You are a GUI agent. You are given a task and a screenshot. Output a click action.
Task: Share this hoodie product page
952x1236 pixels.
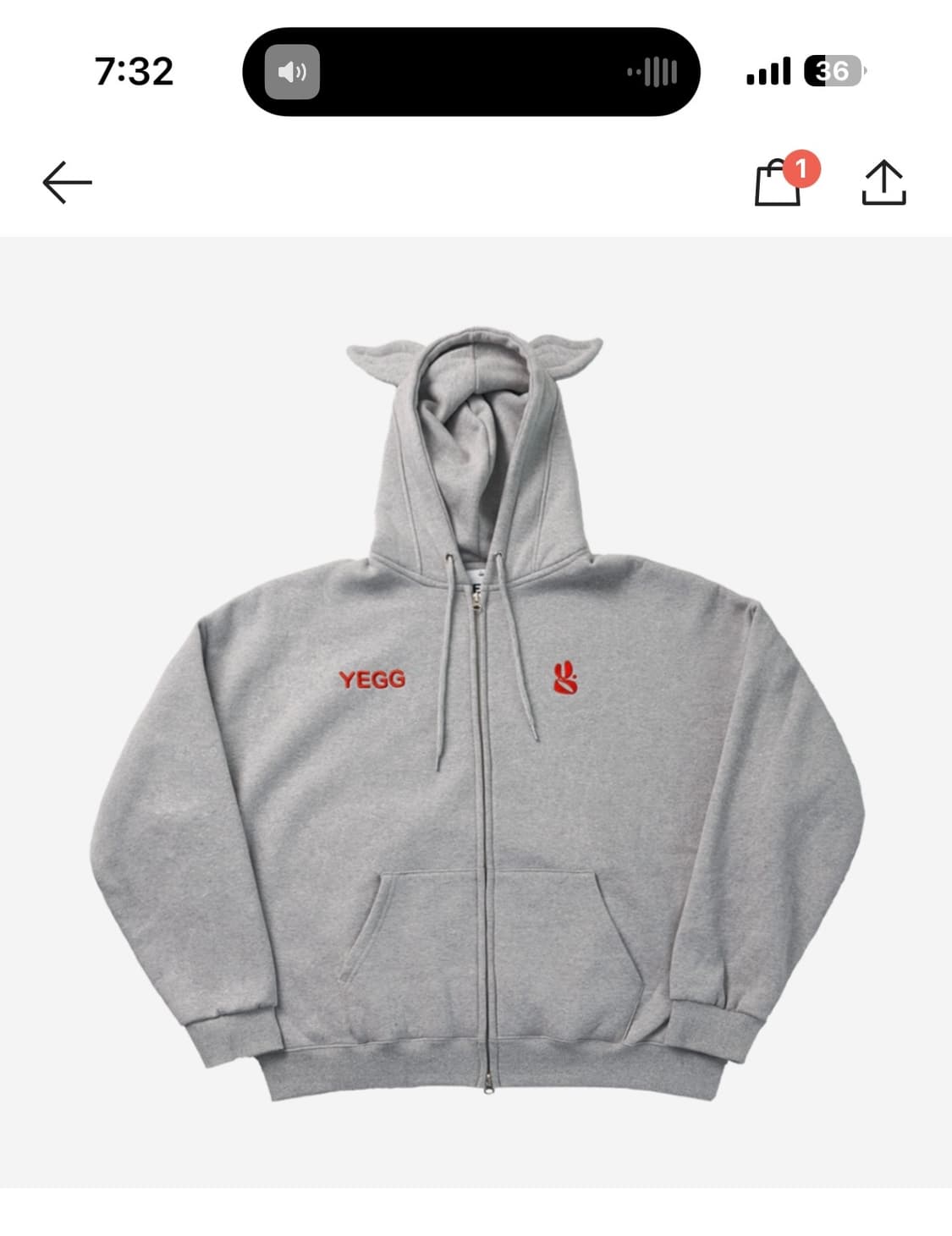tap(883, 182)
